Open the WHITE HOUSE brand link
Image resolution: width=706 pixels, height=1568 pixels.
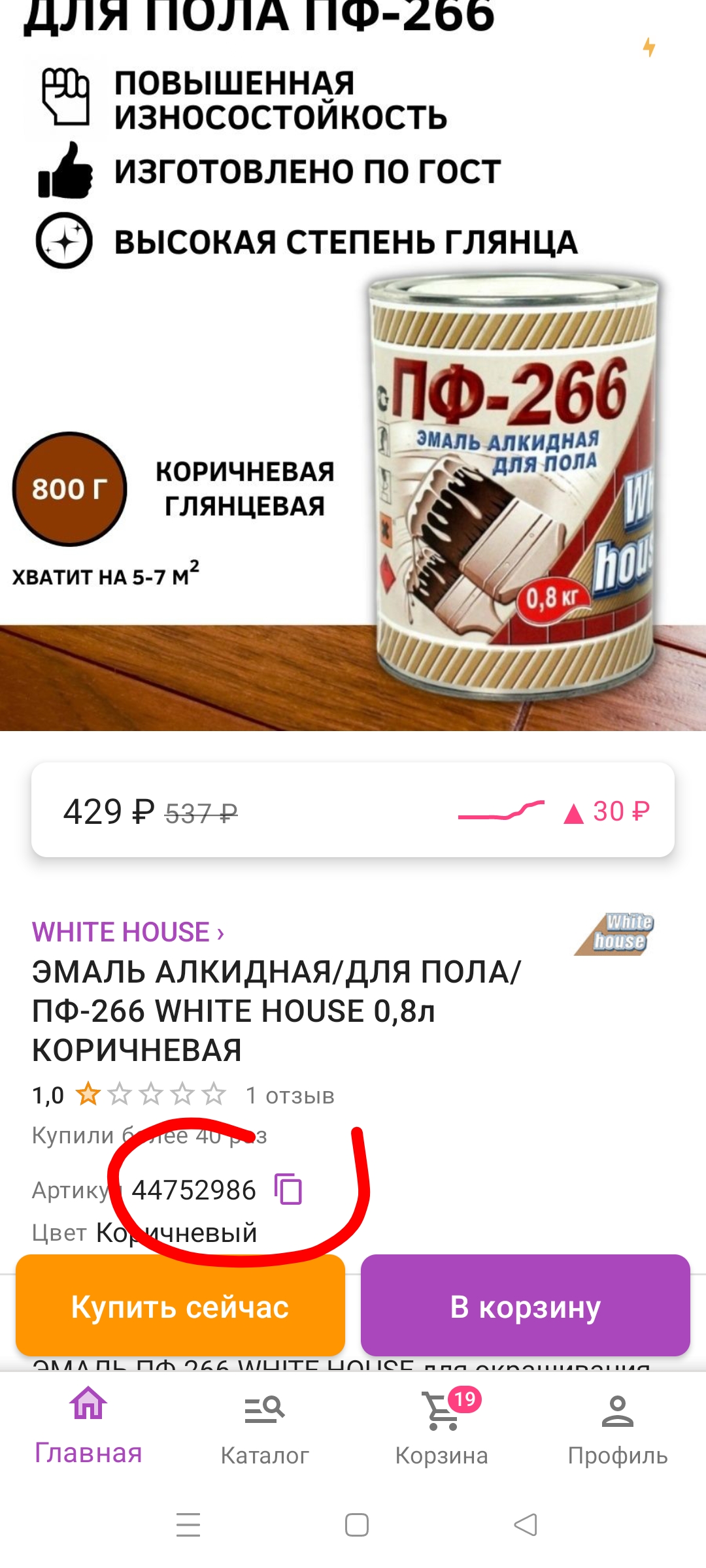pyautogui.click(x=128, y=932)
